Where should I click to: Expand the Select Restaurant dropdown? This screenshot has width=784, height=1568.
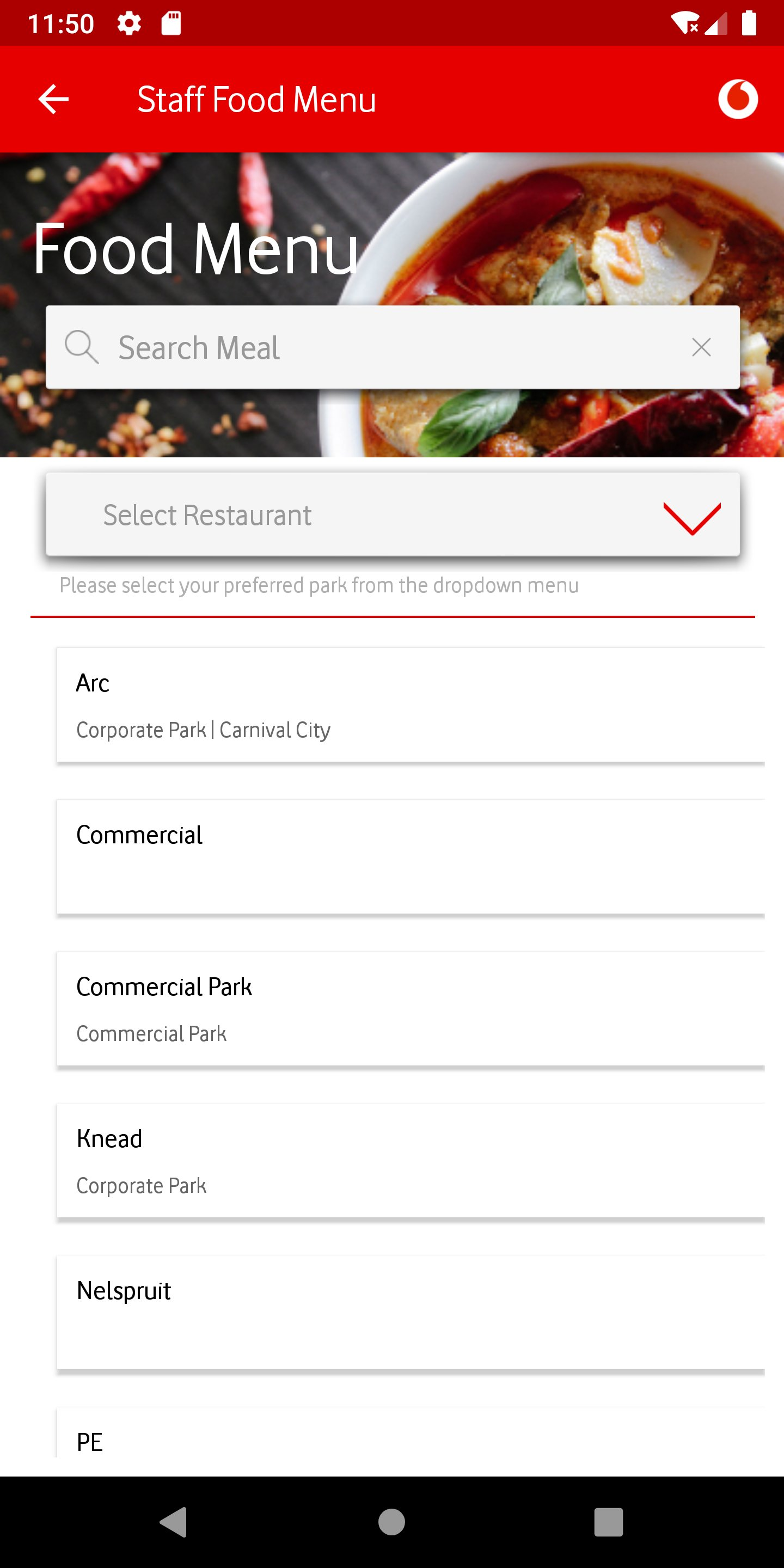click(392, 514)
